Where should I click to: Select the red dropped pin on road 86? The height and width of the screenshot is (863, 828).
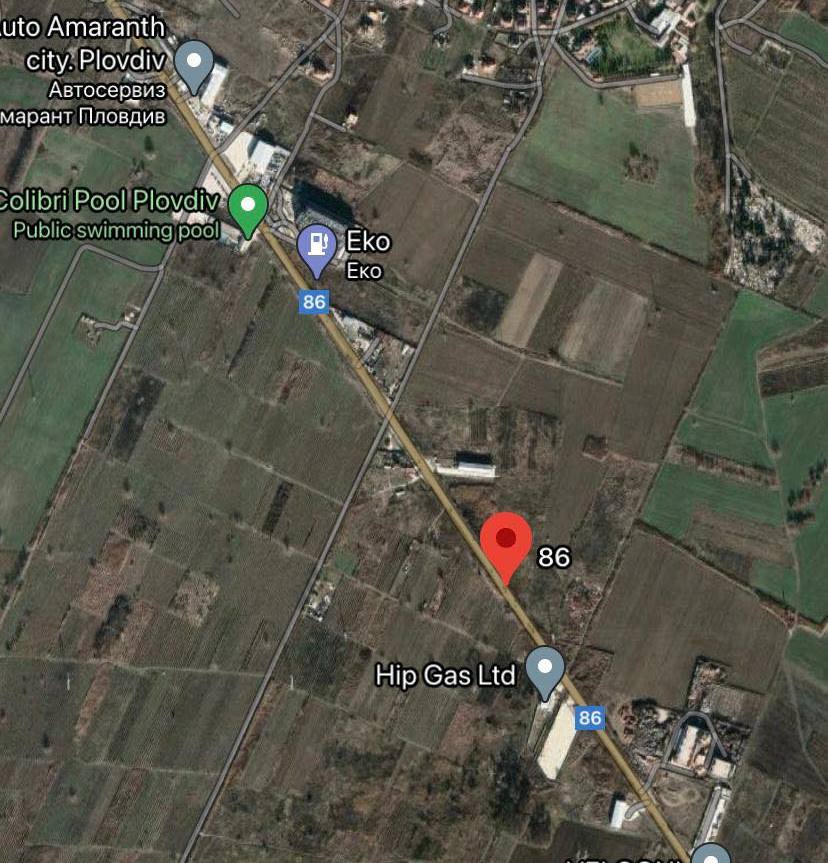click(505, 542)
